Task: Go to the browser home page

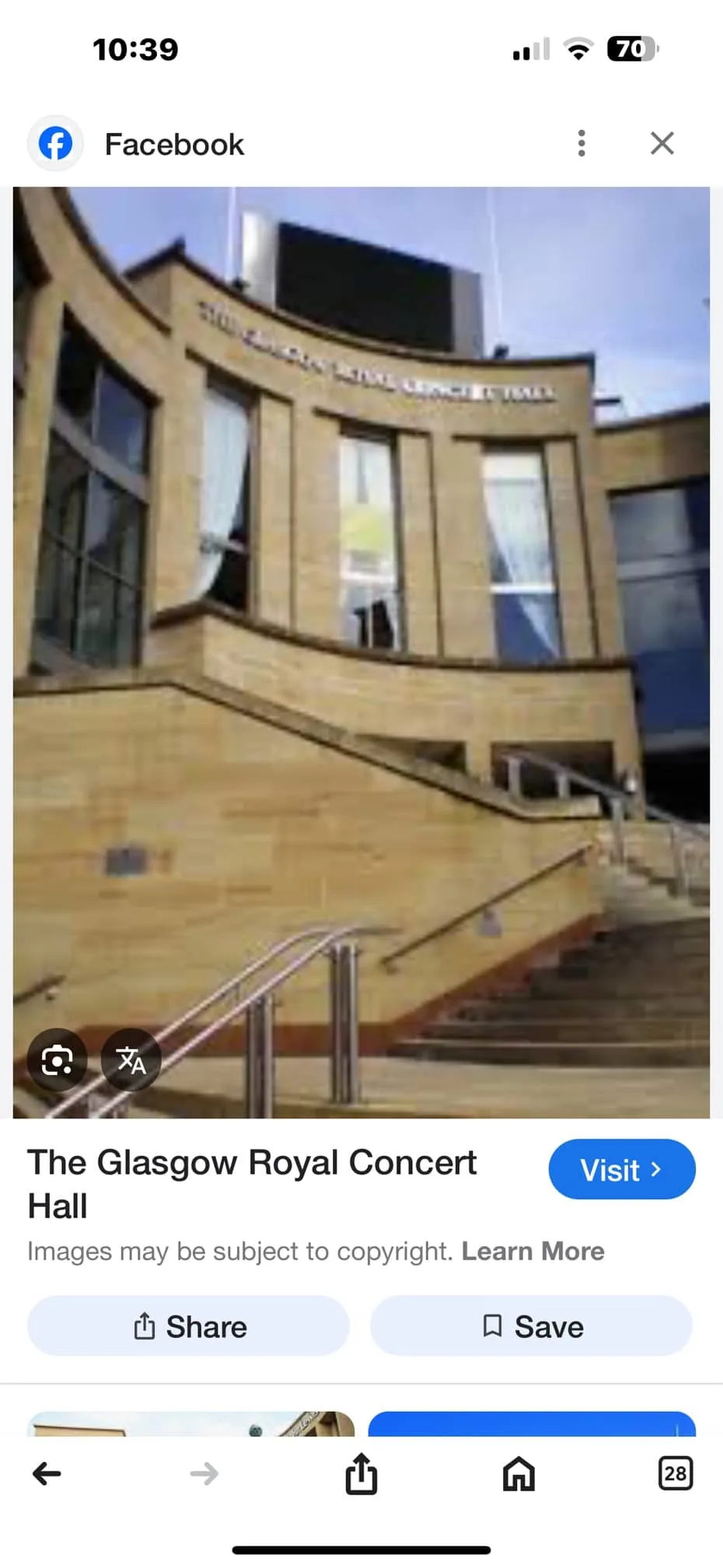Action: (519, 1473)
